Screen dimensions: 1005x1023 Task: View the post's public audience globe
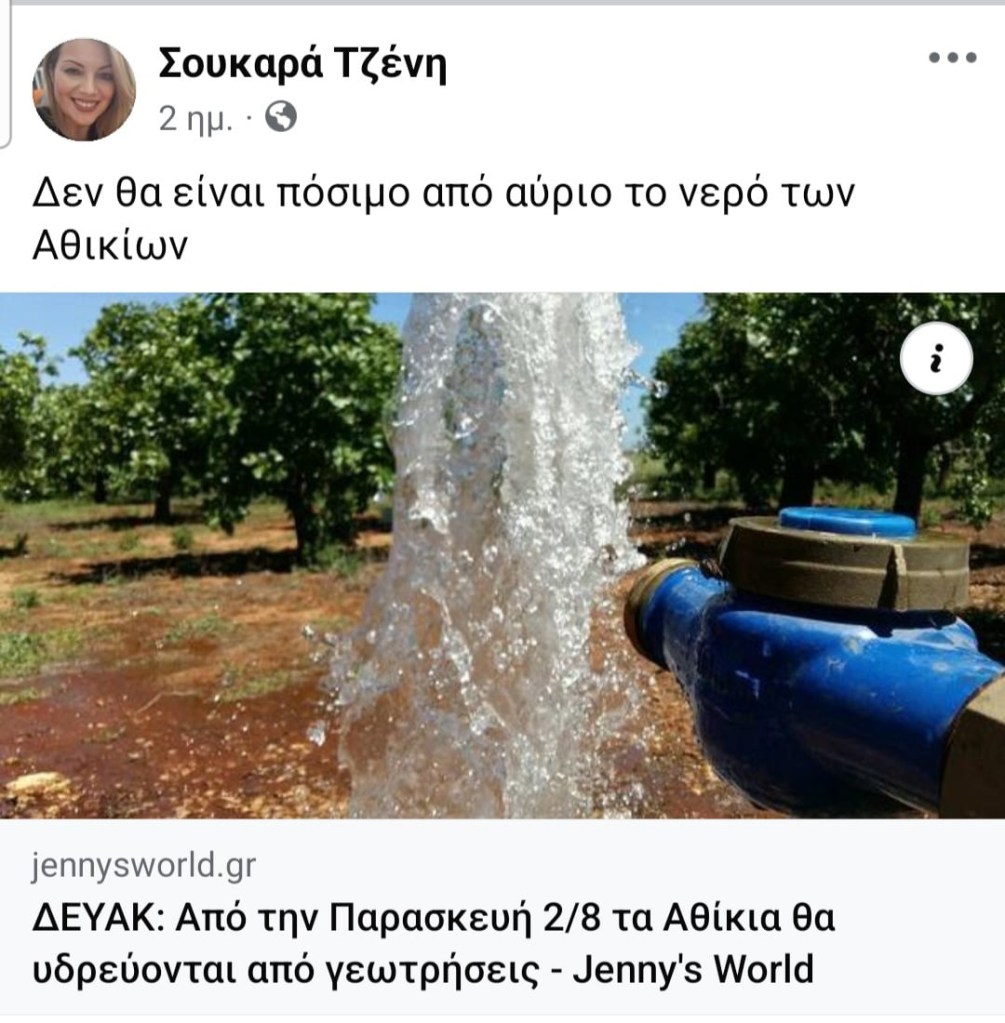click(x=283, y=119)
